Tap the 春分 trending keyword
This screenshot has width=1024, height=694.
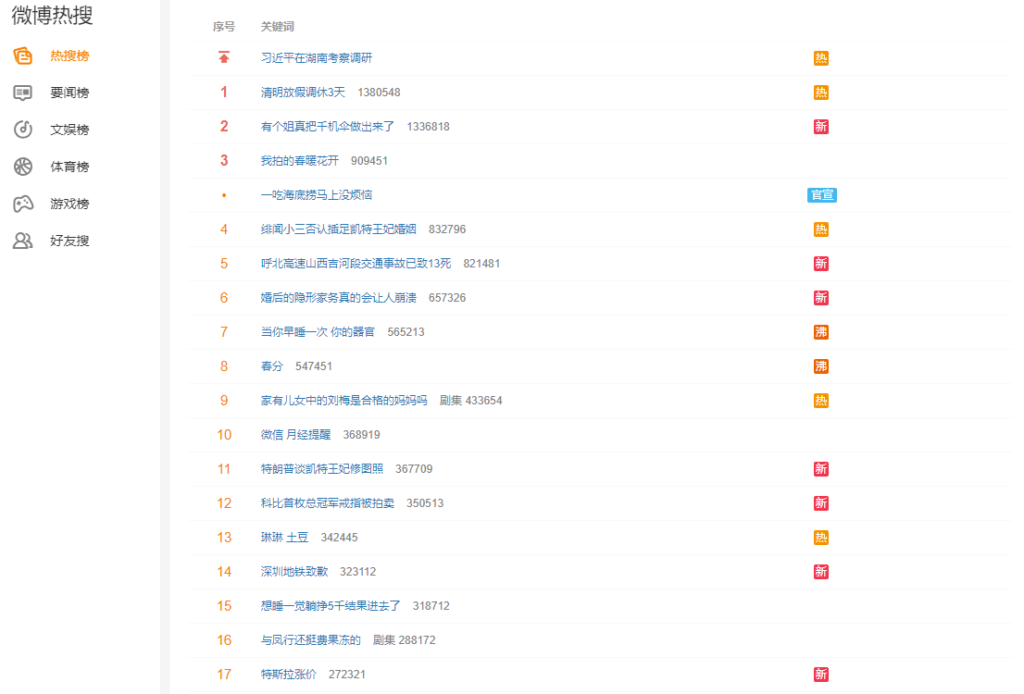(272, 367)
